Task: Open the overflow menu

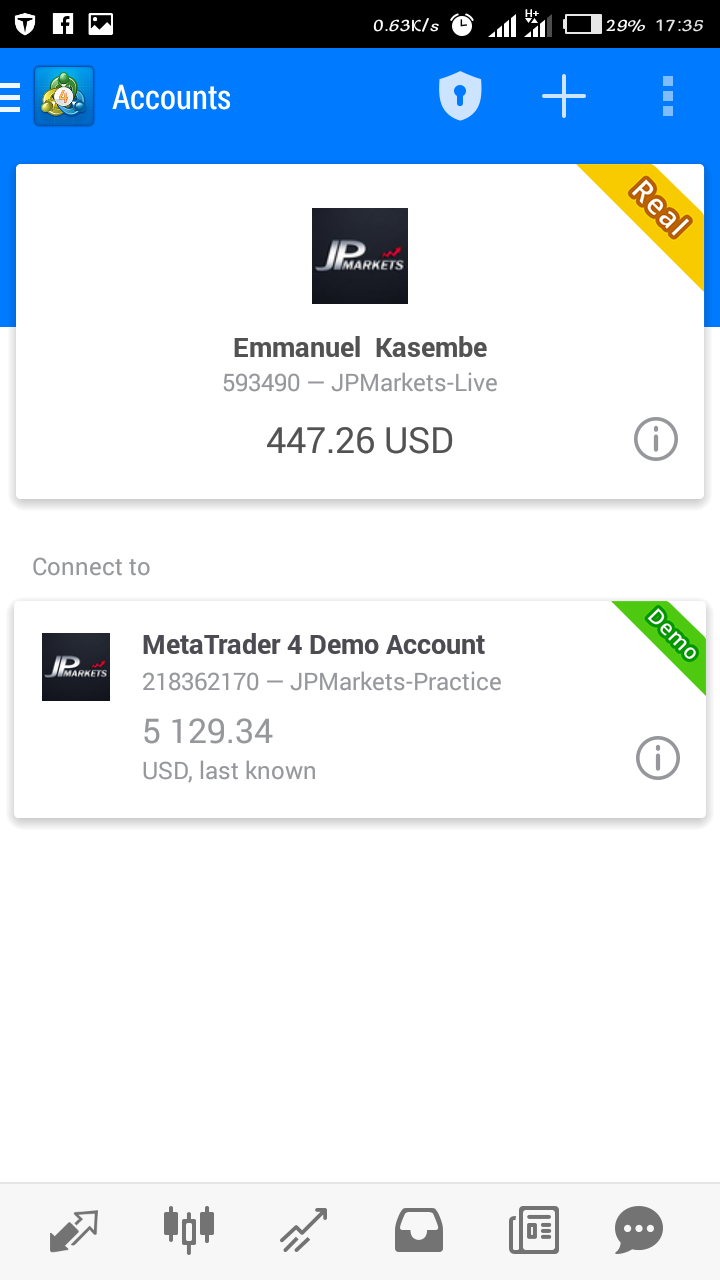Action: [668, 97]
